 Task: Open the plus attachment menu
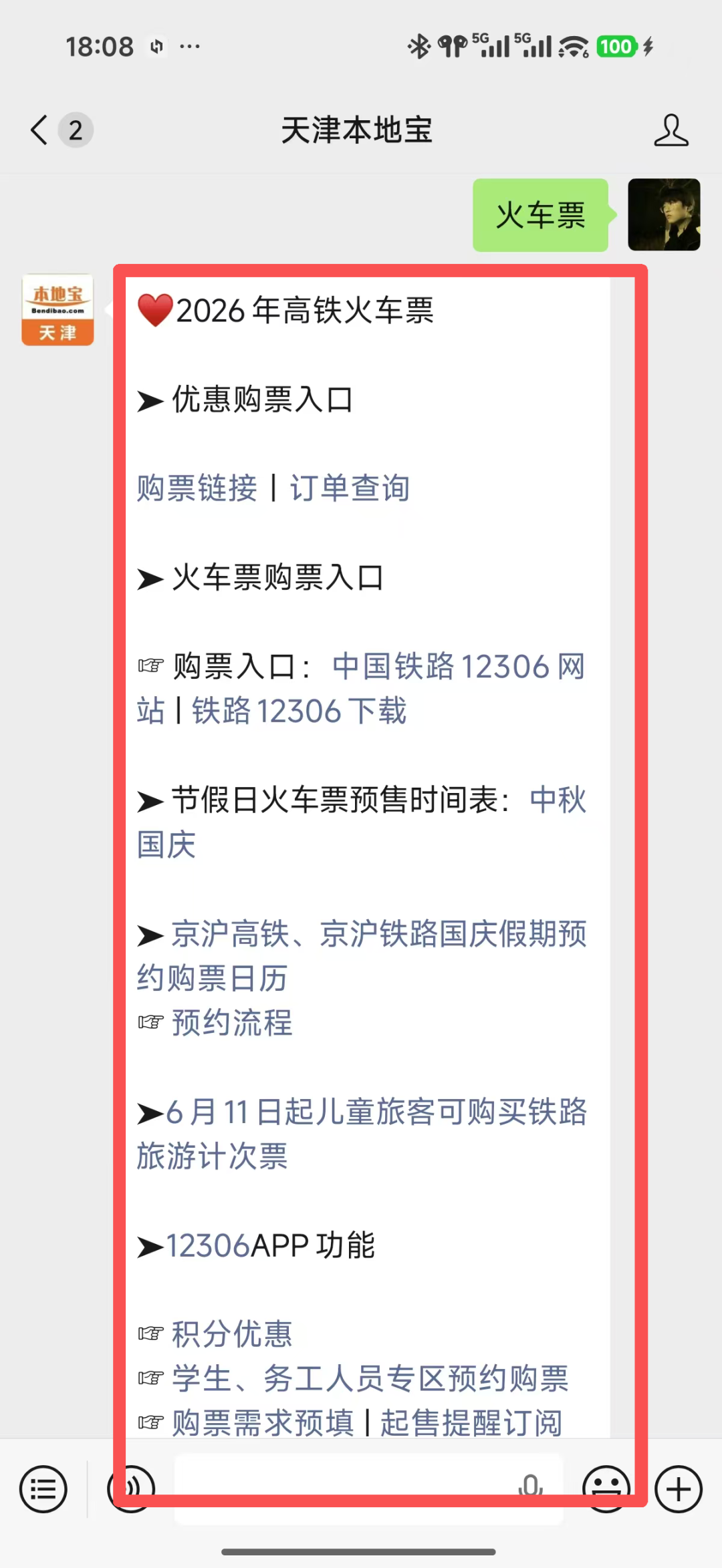[679, 1489]
